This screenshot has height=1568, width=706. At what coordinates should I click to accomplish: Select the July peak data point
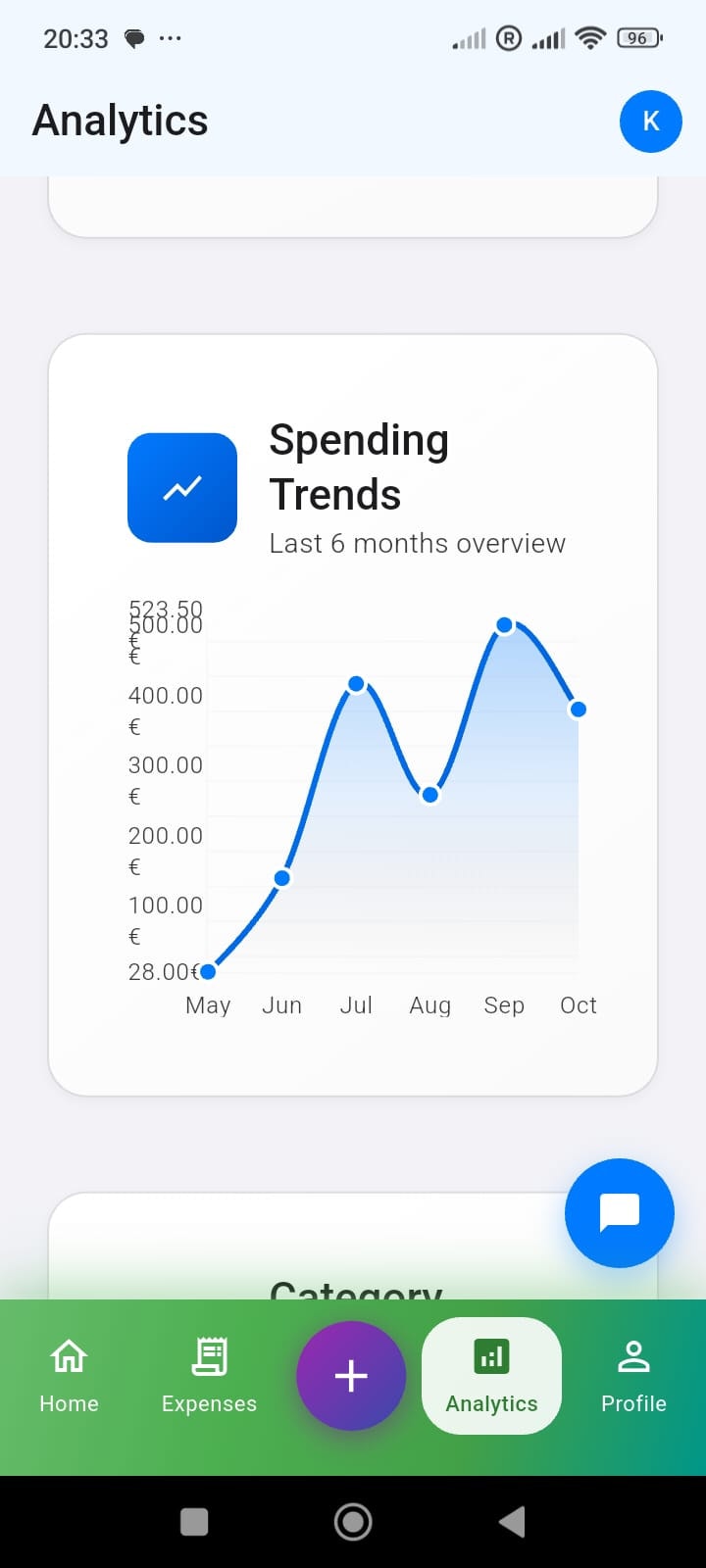pos(356,682)
